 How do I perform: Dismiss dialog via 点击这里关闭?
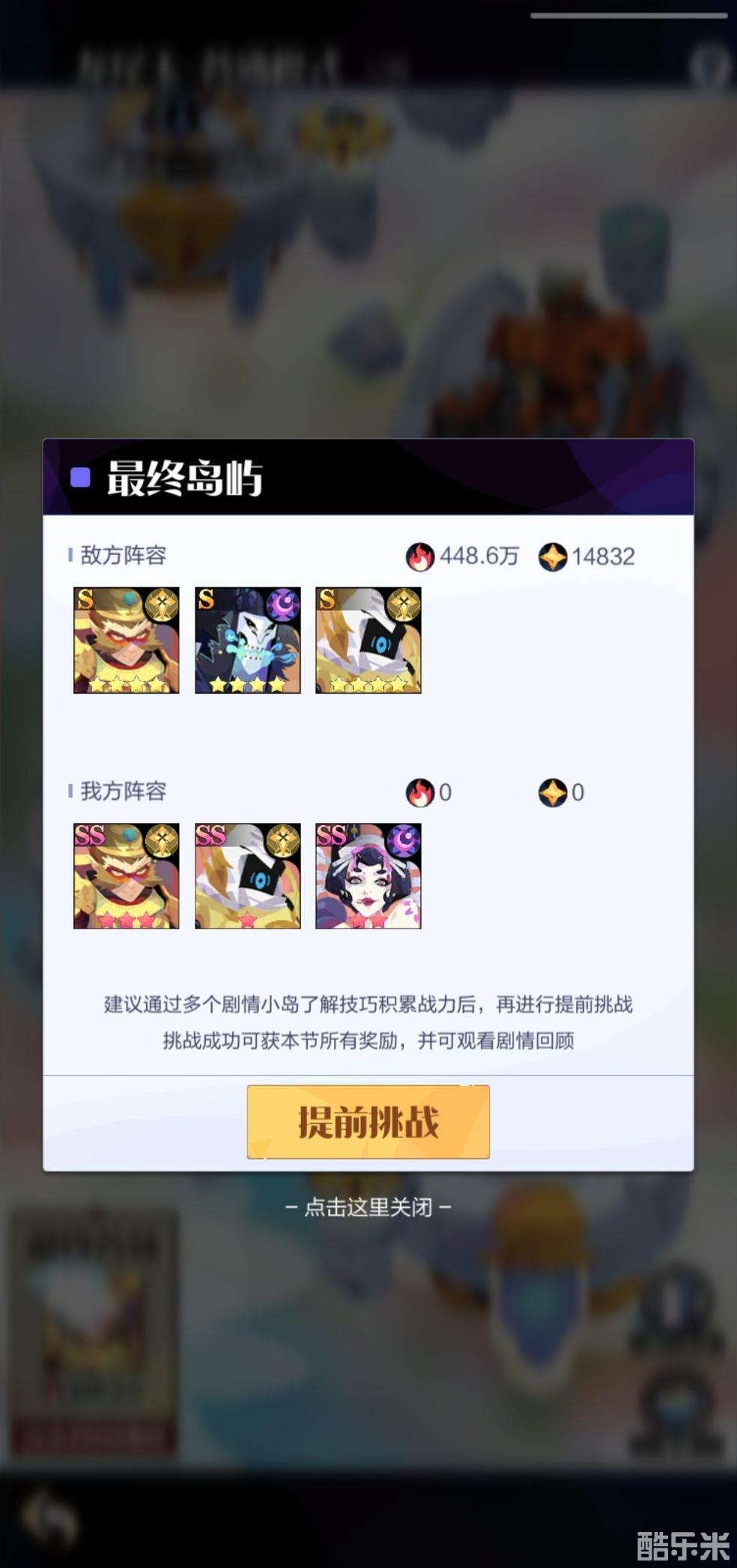pos(368,1207)
